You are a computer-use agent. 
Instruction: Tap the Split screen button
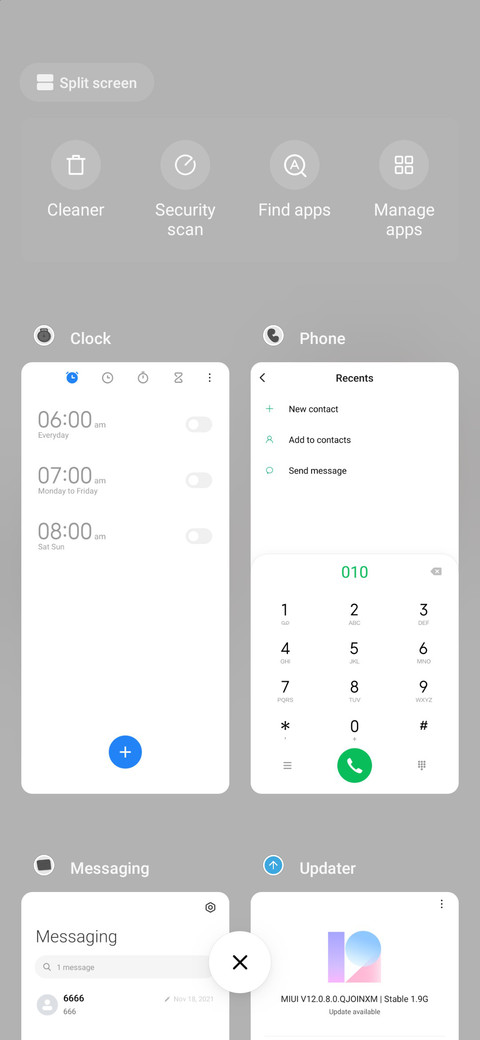pos(87,83)
